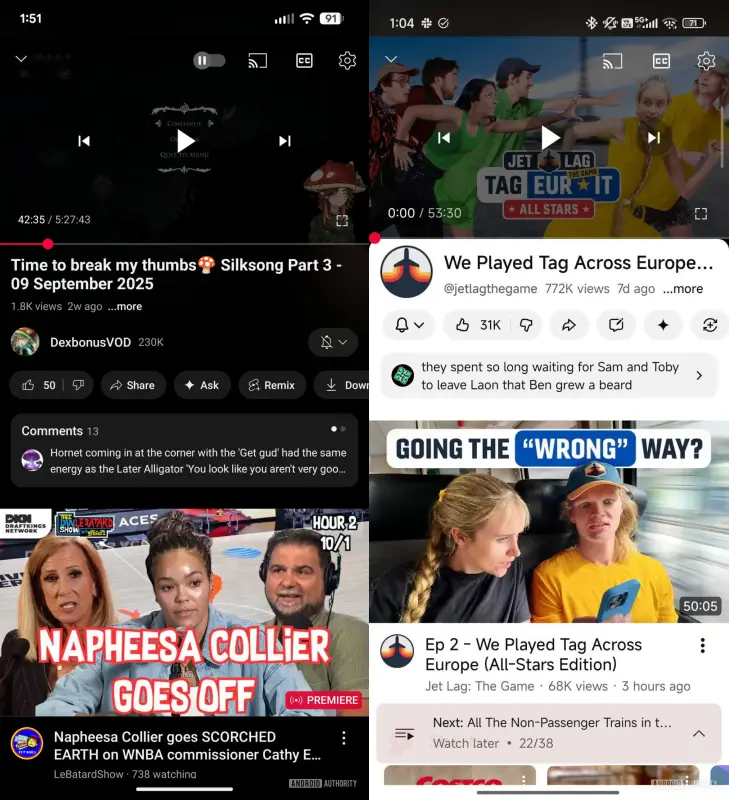Skip to next video in the Jet Lag player
Screen dimensions: 729x800
654,138
